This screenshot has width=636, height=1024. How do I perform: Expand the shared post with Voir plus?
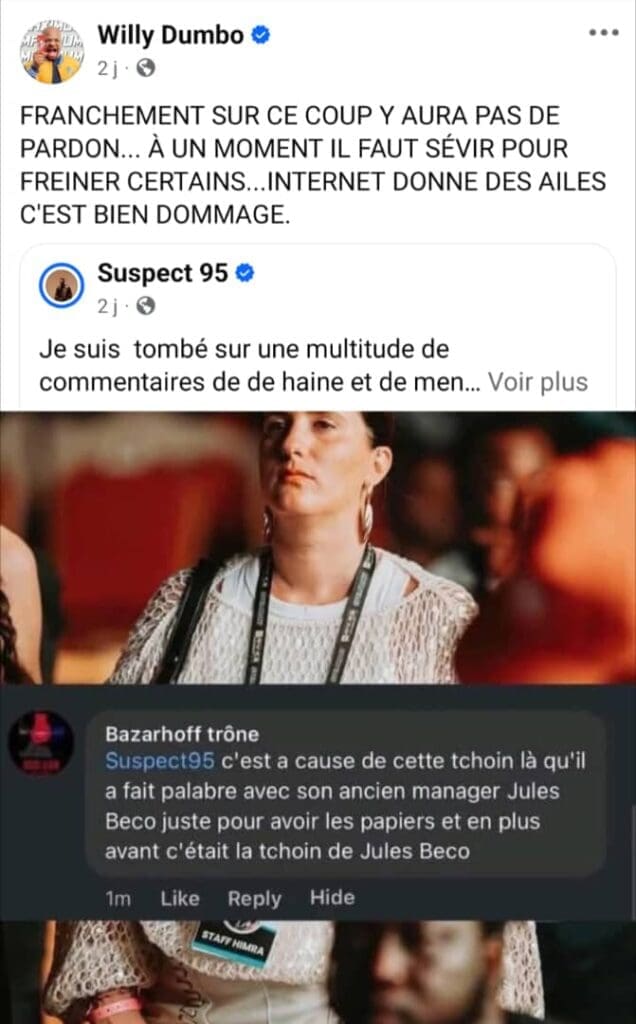coord(538,382)
